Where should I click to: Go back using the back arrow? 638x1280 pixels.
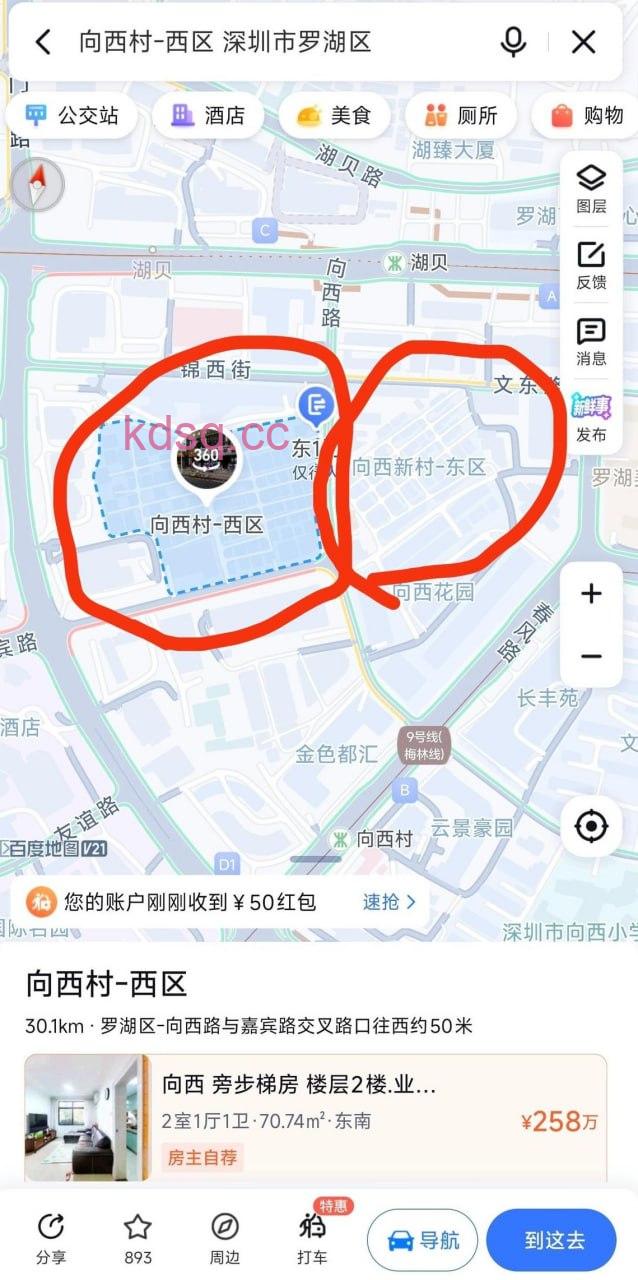42,42
